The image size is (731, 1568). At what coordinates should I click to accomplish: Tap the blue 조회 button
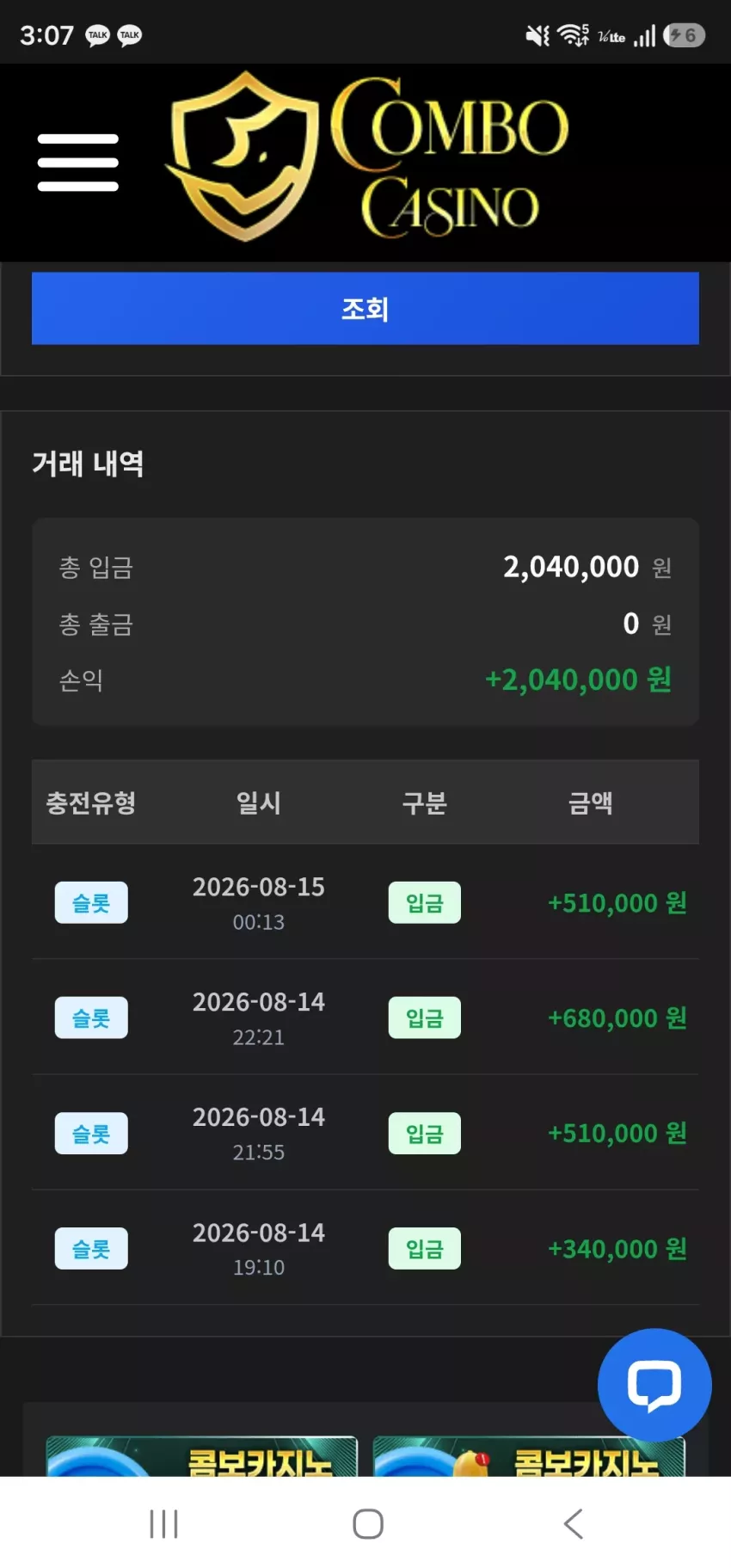365,308
